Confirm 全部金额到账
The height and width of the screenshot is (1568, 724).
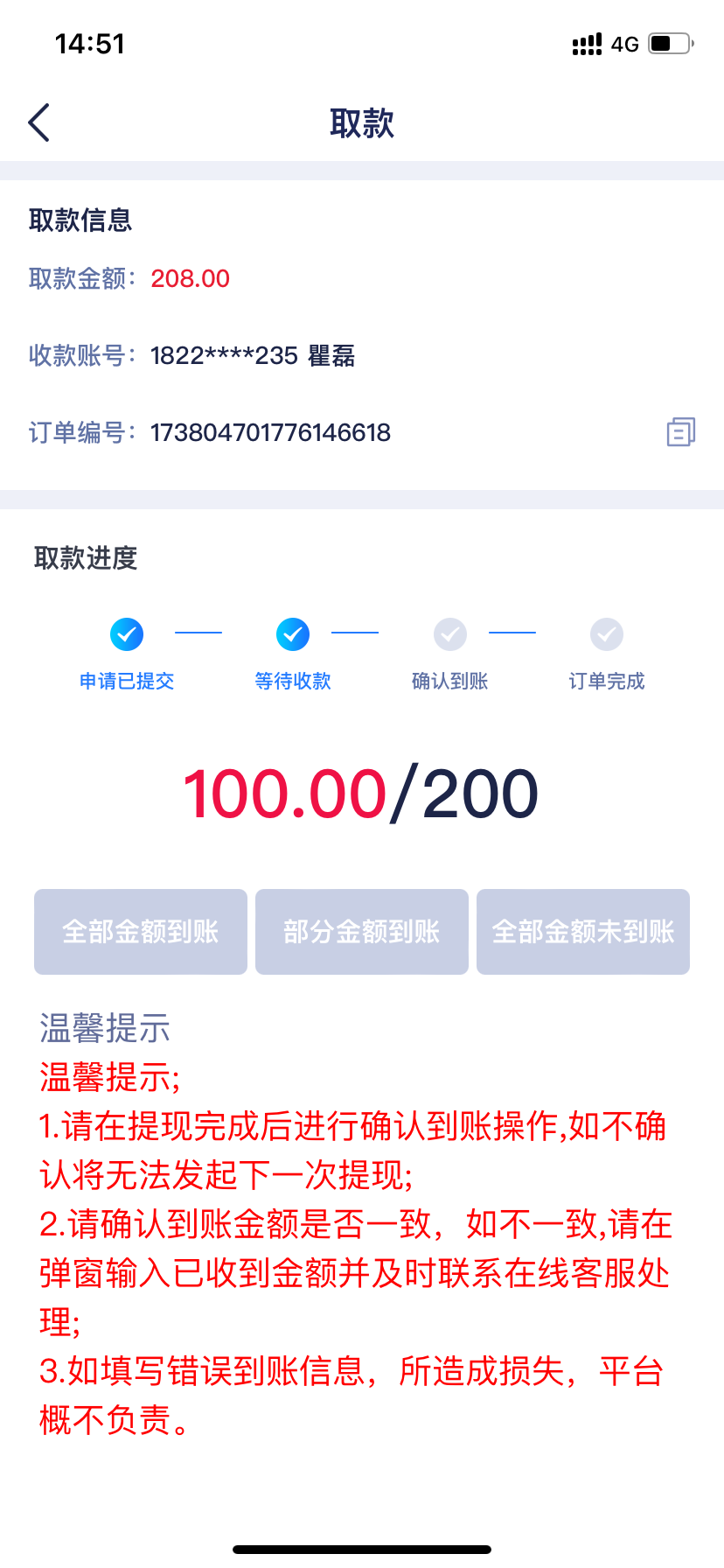pyautogui.click(x=141, y=932)
